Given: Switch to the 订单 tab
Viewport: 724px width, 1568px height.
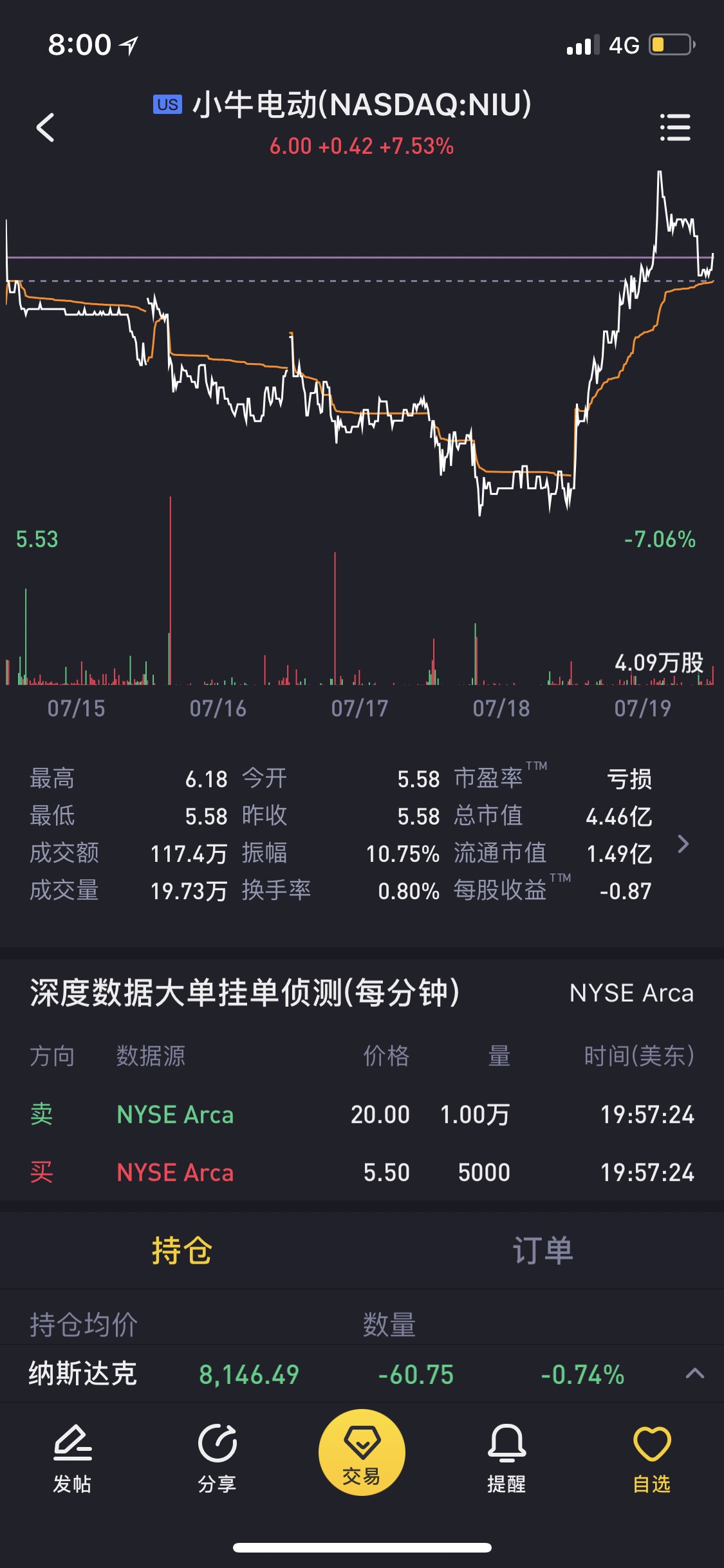Looking at the screenshot, I should [543, 1251].
